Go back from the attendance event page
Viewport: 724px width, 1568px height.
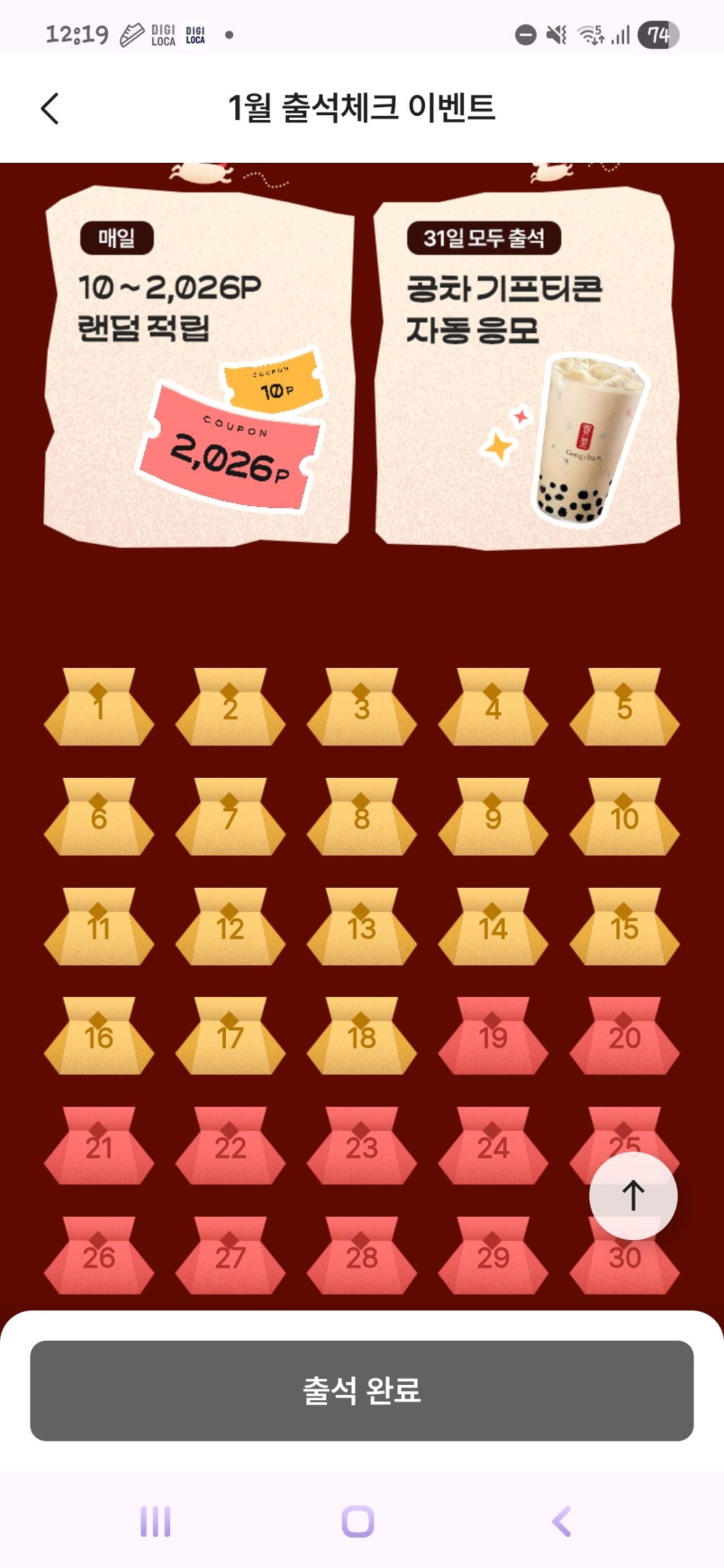[x=50, y=109]
